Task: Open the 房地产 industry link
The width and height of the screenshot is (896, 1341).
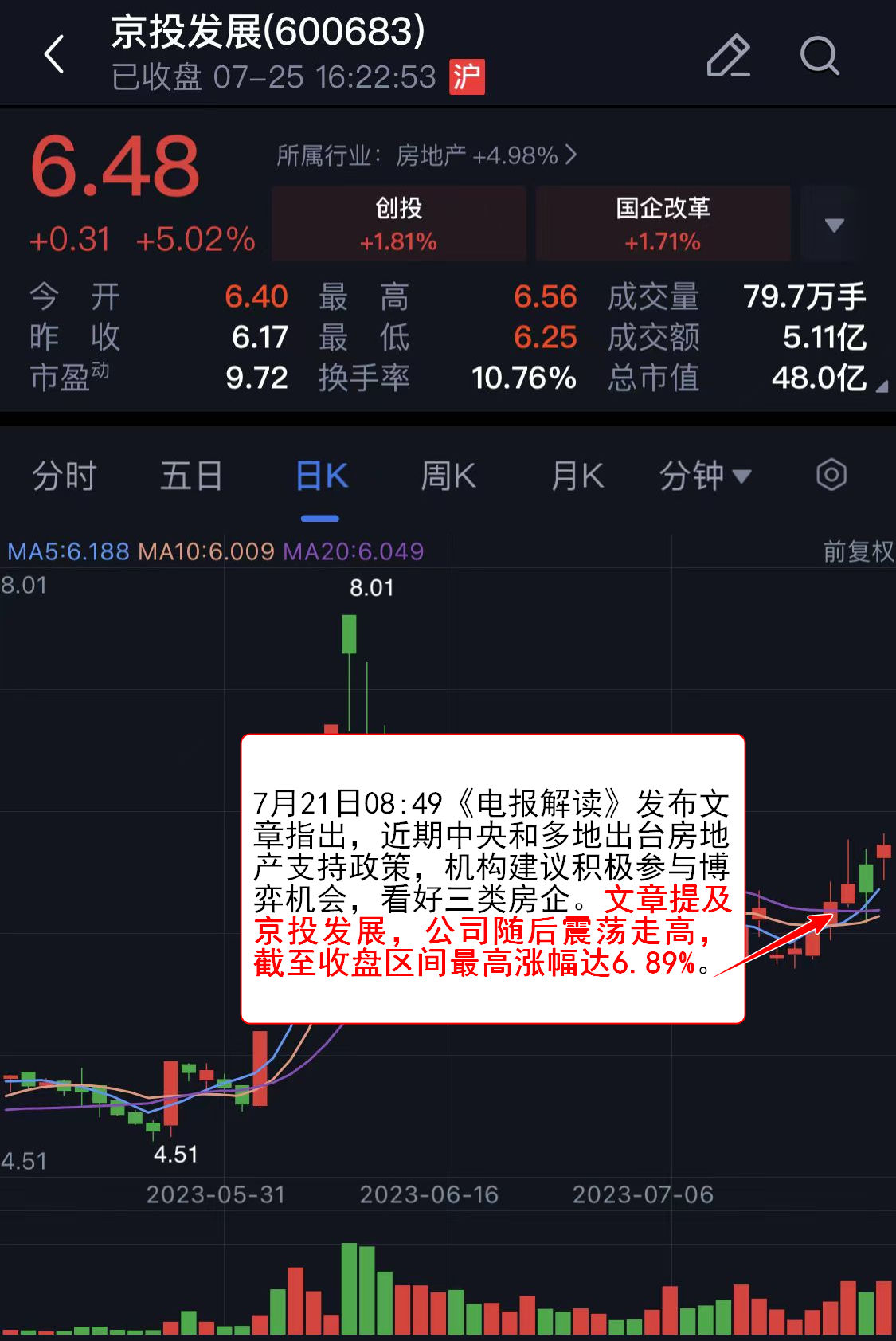Action: [426, 155]
